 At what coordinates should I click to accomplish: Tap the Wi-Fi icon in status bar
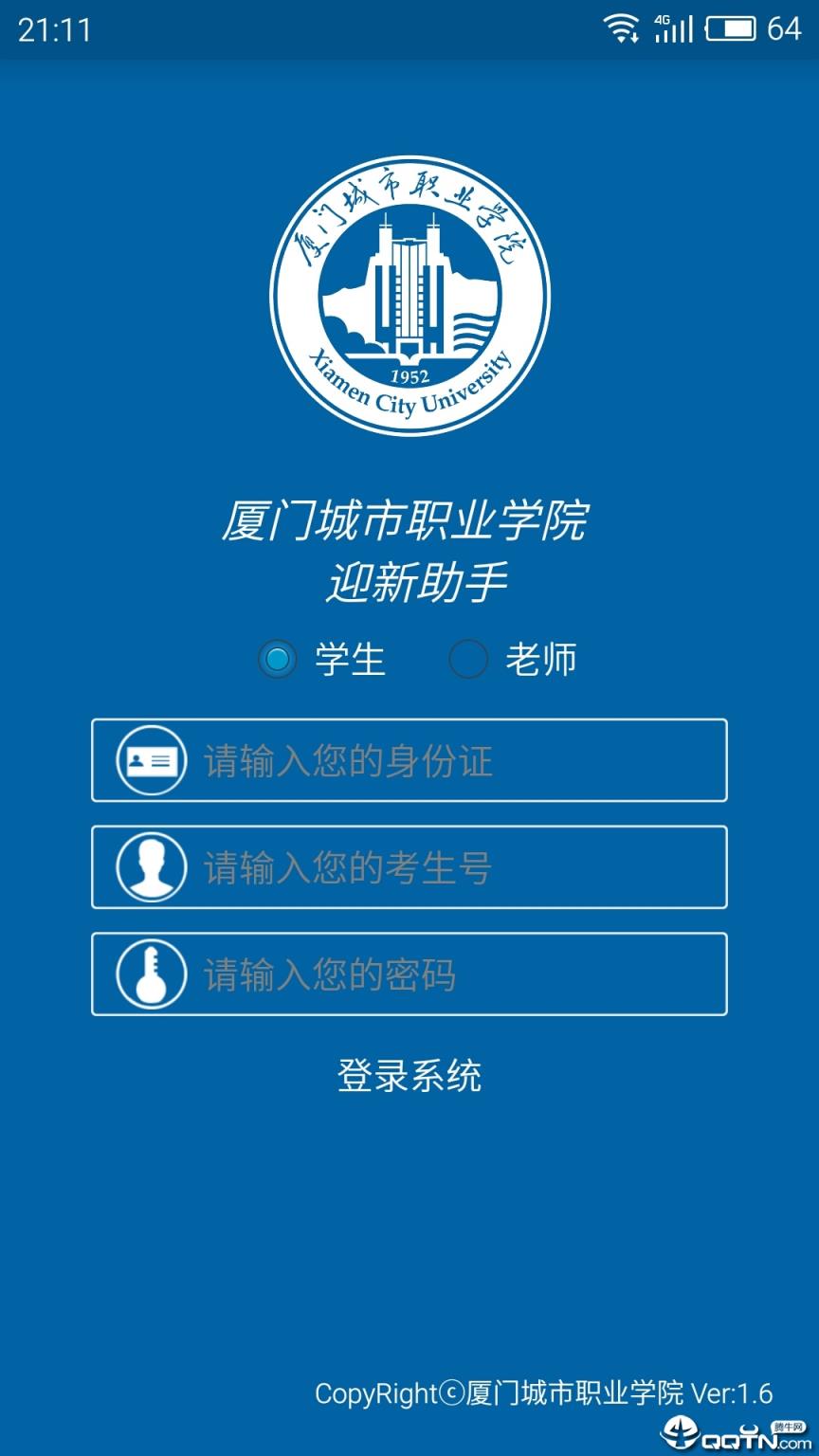(x=623, y=29)
